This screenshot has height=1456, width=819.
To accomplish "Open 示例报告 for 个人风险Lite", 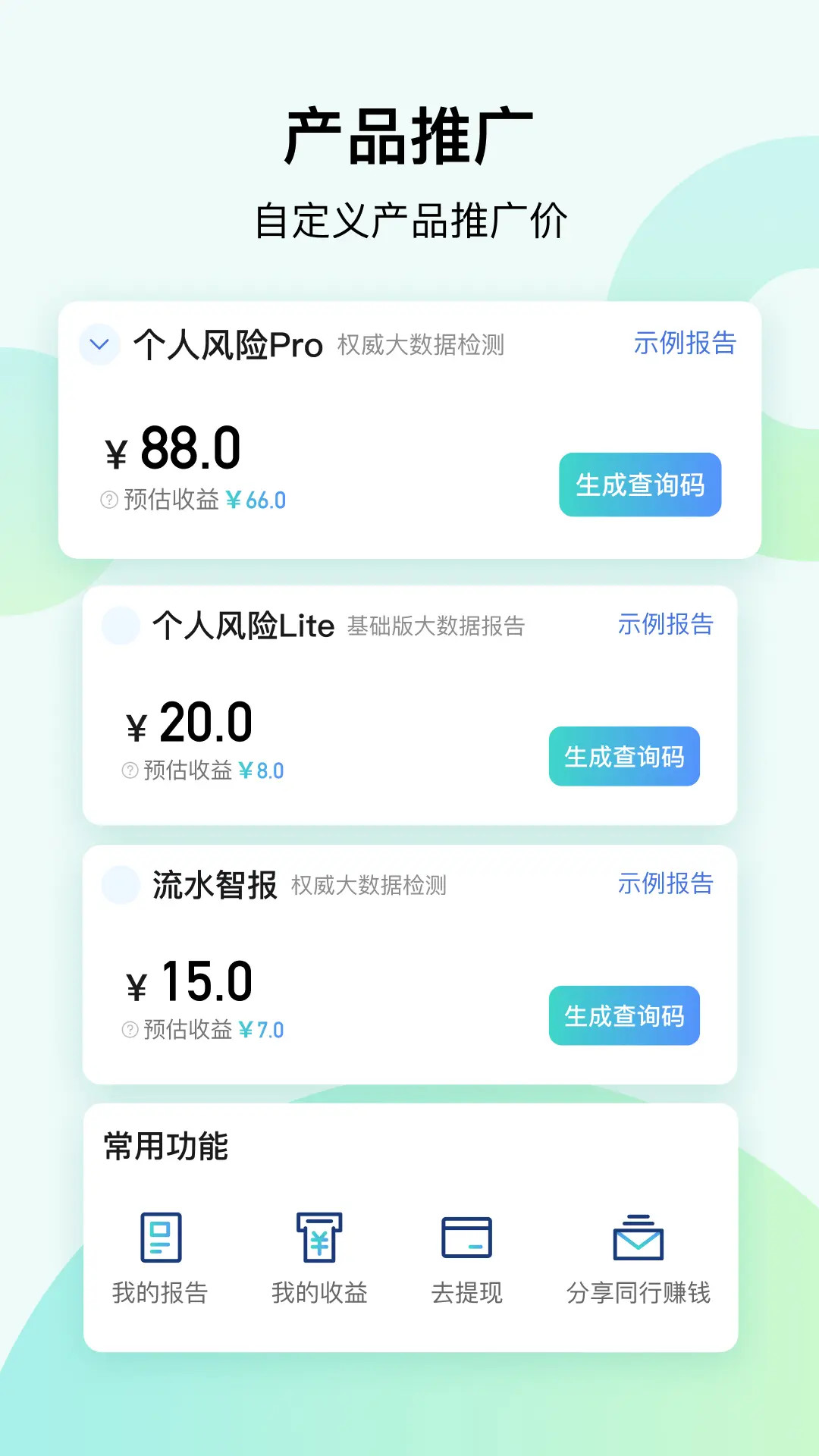I will [x=665, y=626].
